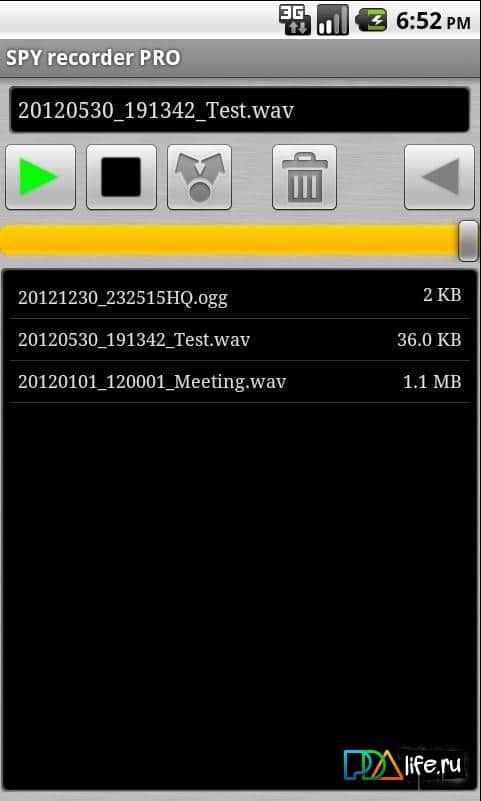
Task: Tap the orange playback progress bar
Action: [x=239, y=240]
